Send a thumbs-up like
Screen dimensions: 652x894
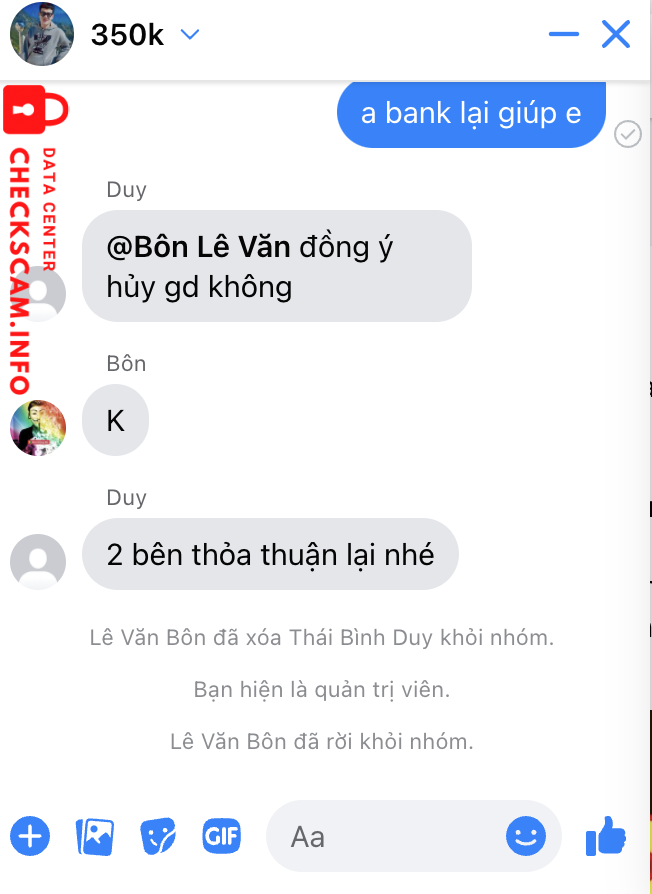tap(606, 835)
